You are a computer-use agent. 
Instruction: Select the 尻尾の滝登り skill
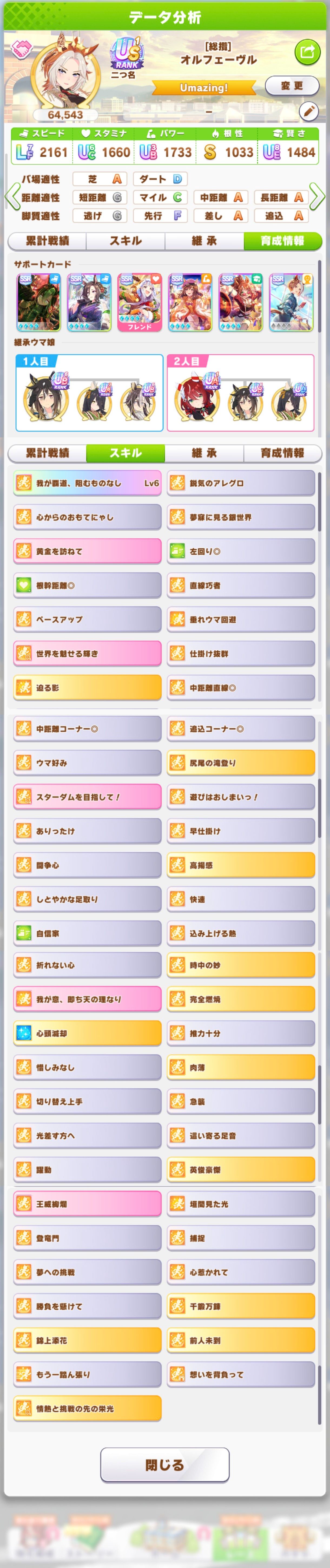tap(241, 763)
